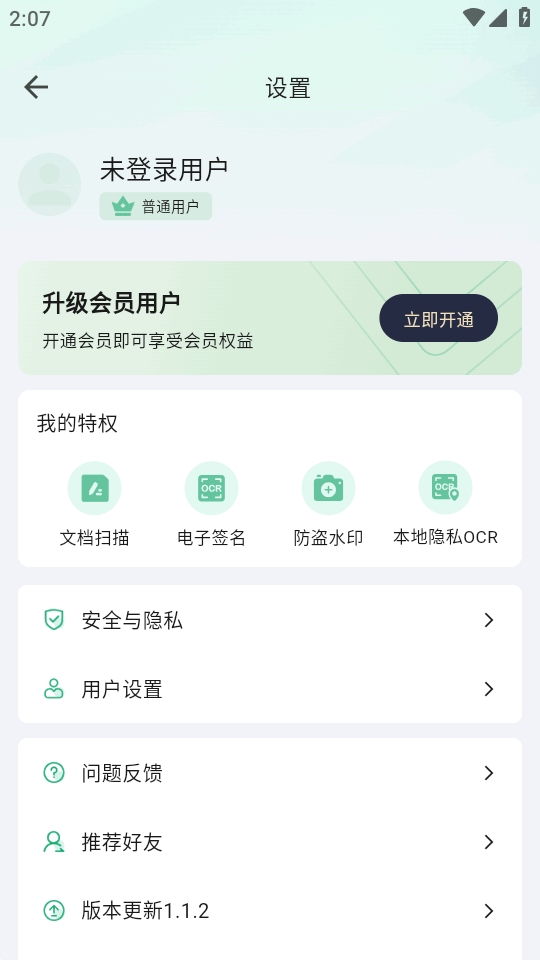Tap 未登录用户 to log in
Image resolution: width=540 pixels, height=960 pixels.
[164, 170]
